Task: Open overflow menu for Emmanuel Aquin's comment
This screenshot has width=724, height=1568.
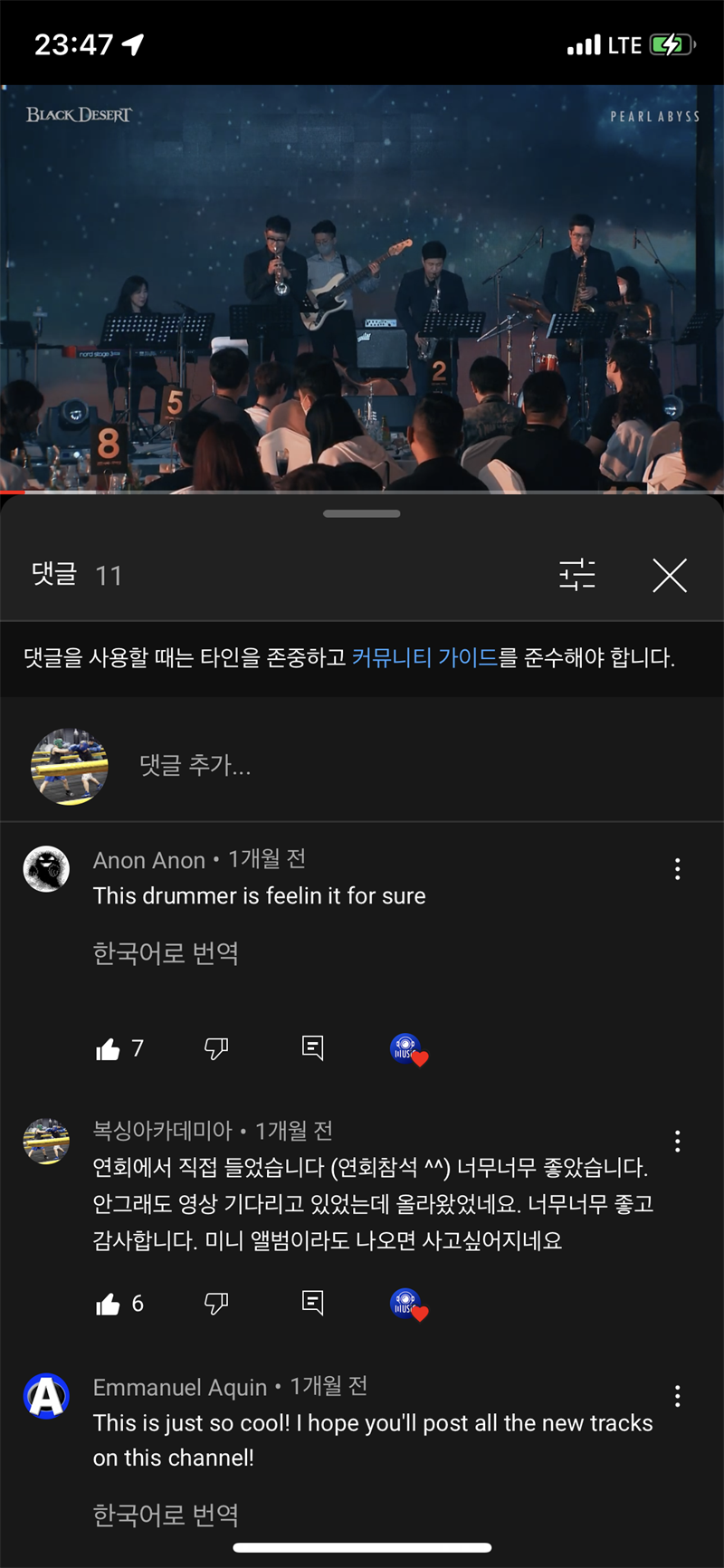Action: (x=677, y=1396)
